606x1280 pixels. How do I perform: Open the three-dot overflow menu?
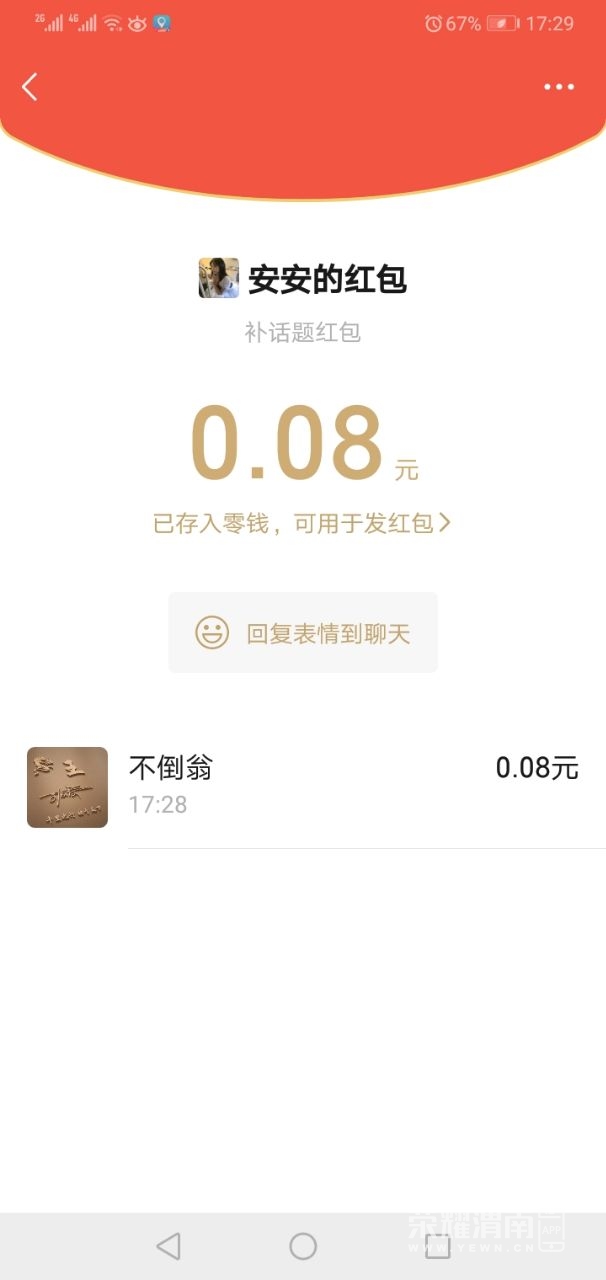(x=559, y=87)
